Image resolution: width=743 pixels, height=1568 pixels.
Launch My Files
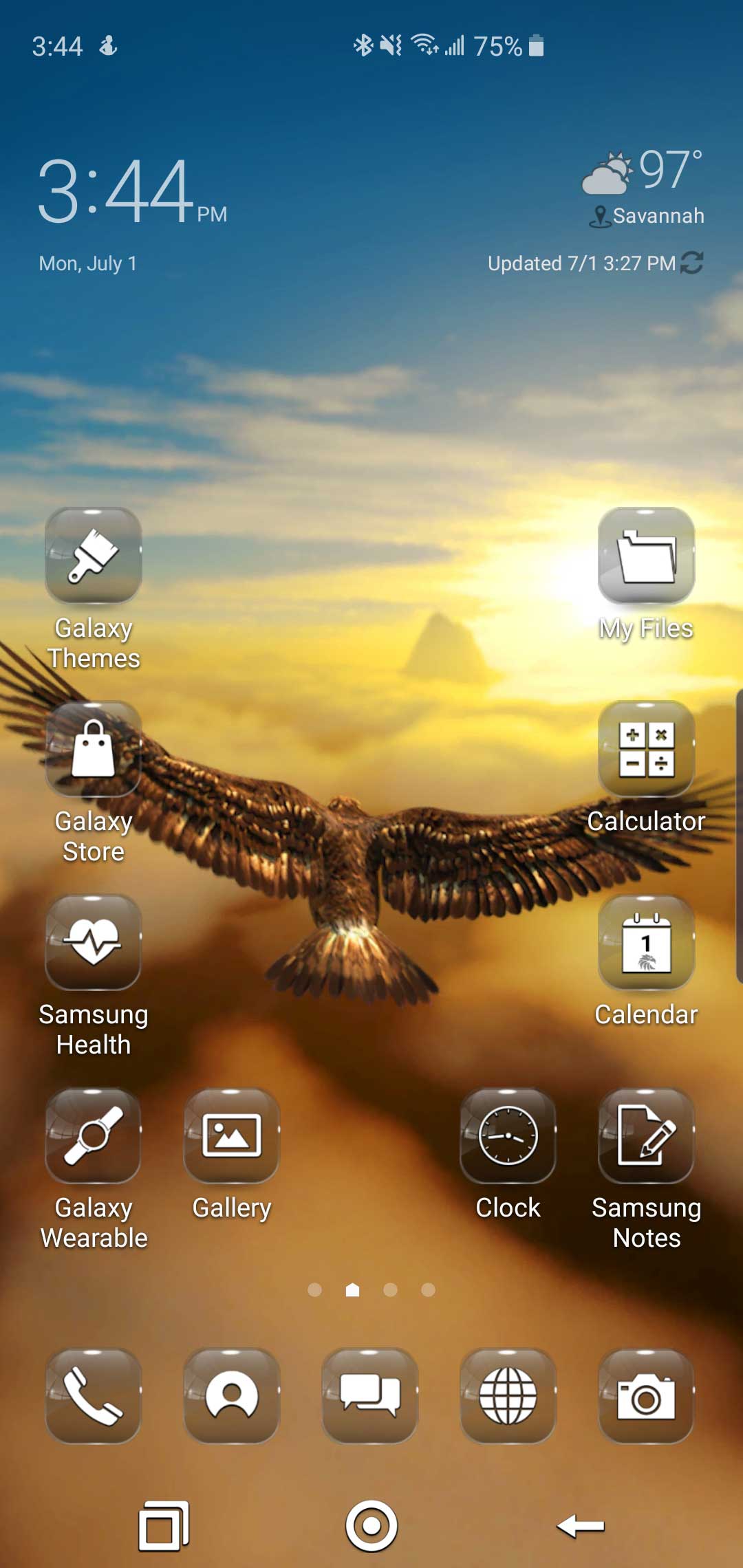[646, 556]
